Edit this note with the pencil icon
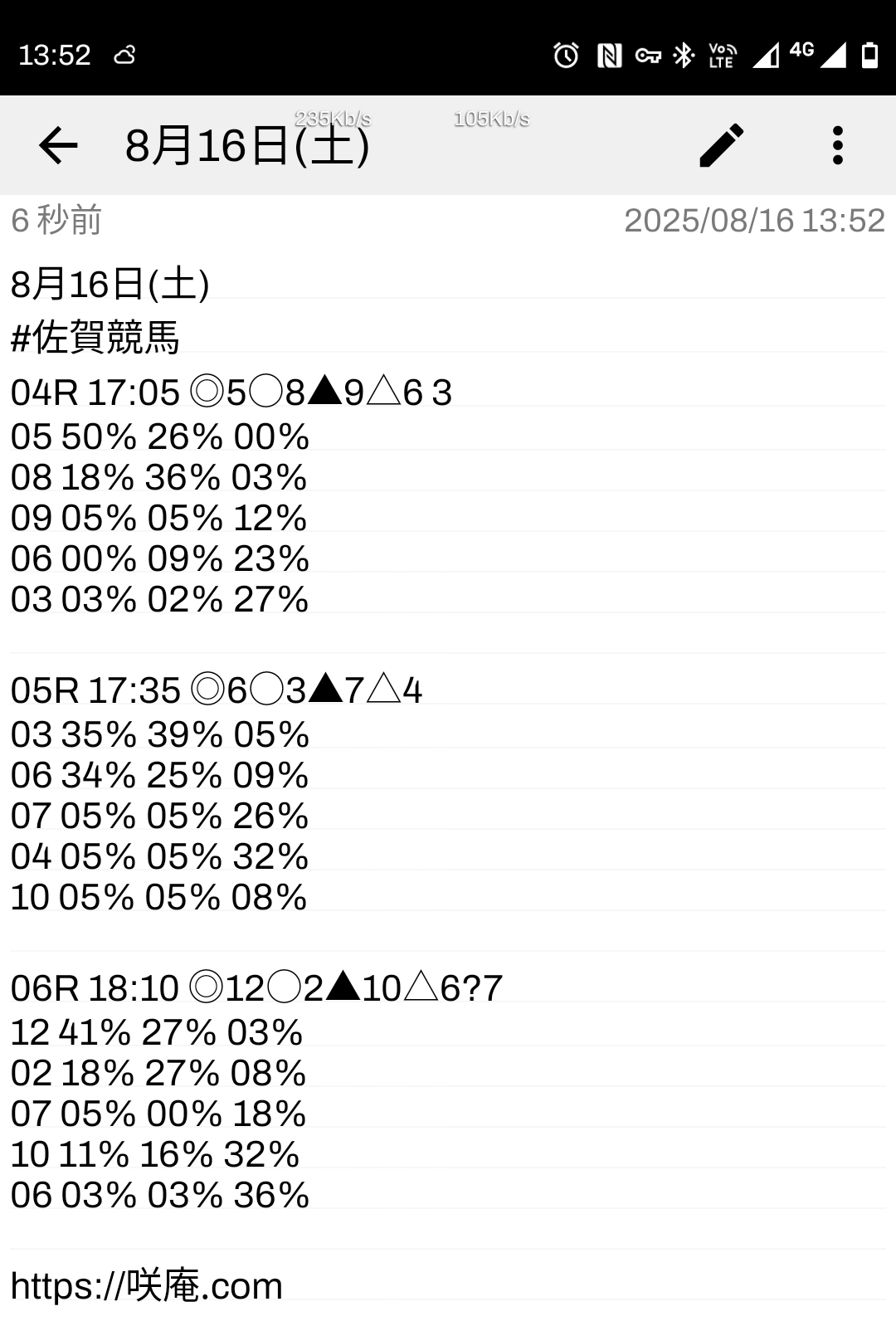 point(721,146)
